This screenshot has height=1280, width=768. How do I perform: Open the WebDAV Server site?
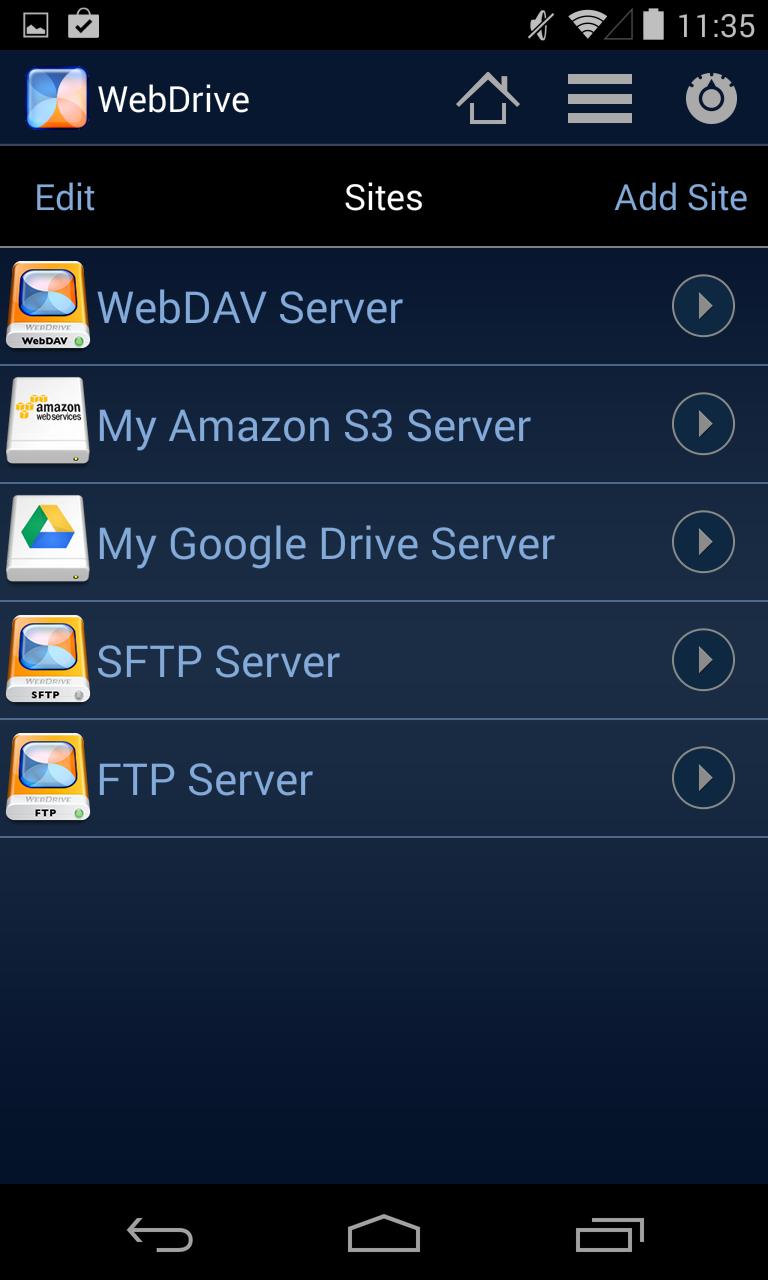tap(250, 307)
